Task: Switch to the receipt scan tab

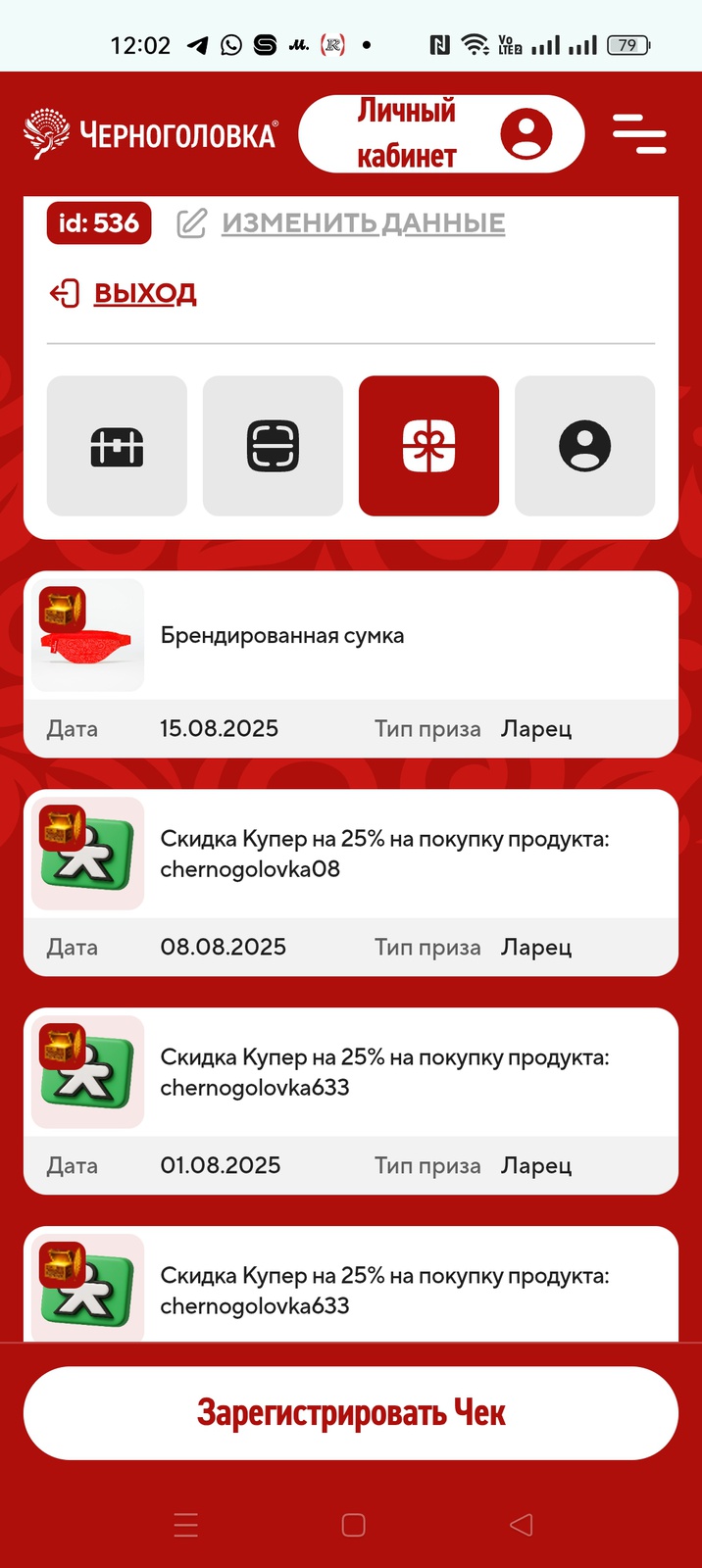Action: coord(273,446)
